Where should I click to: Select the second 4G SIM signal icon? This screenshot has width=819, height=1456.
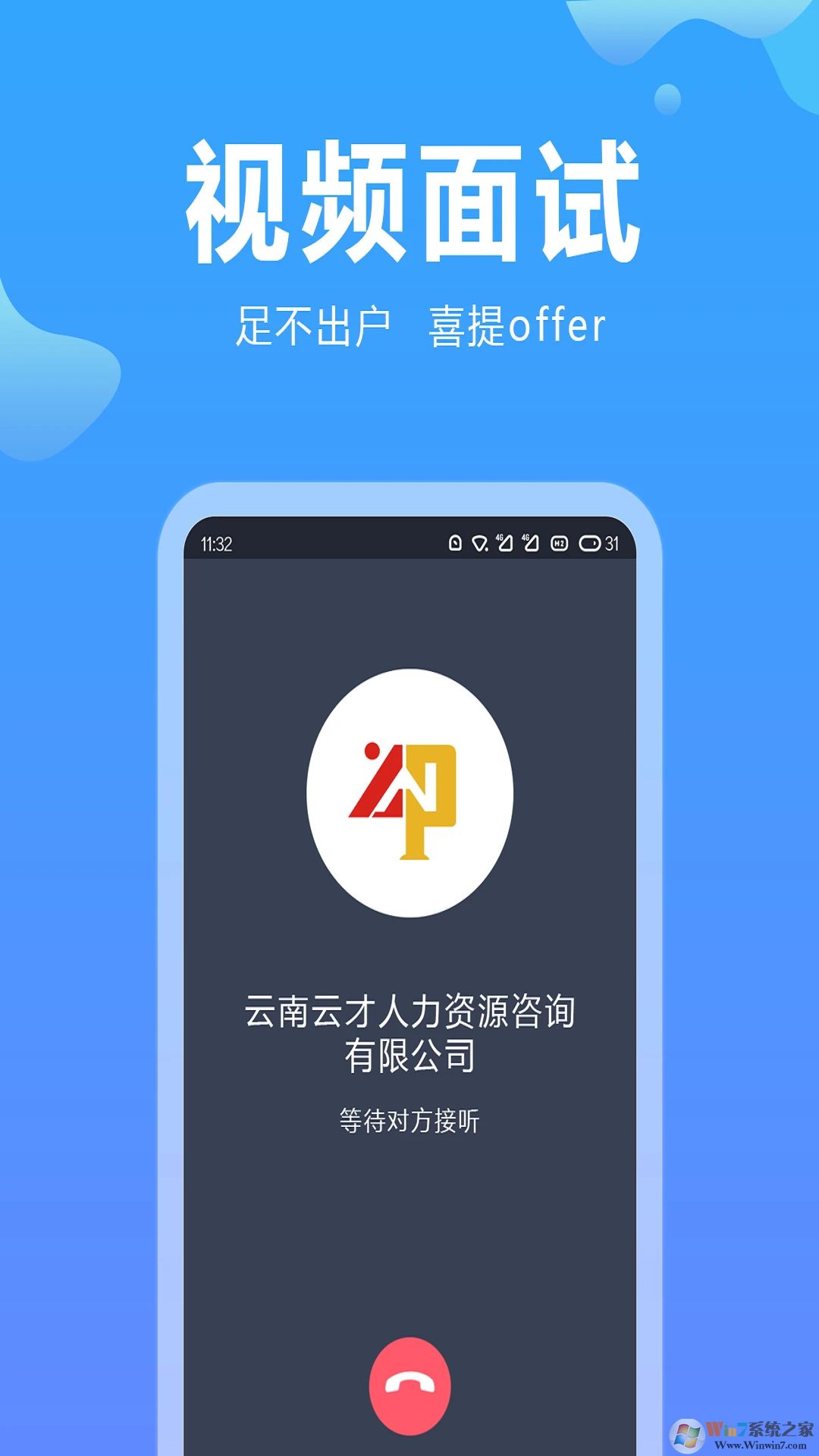[531, 542]
